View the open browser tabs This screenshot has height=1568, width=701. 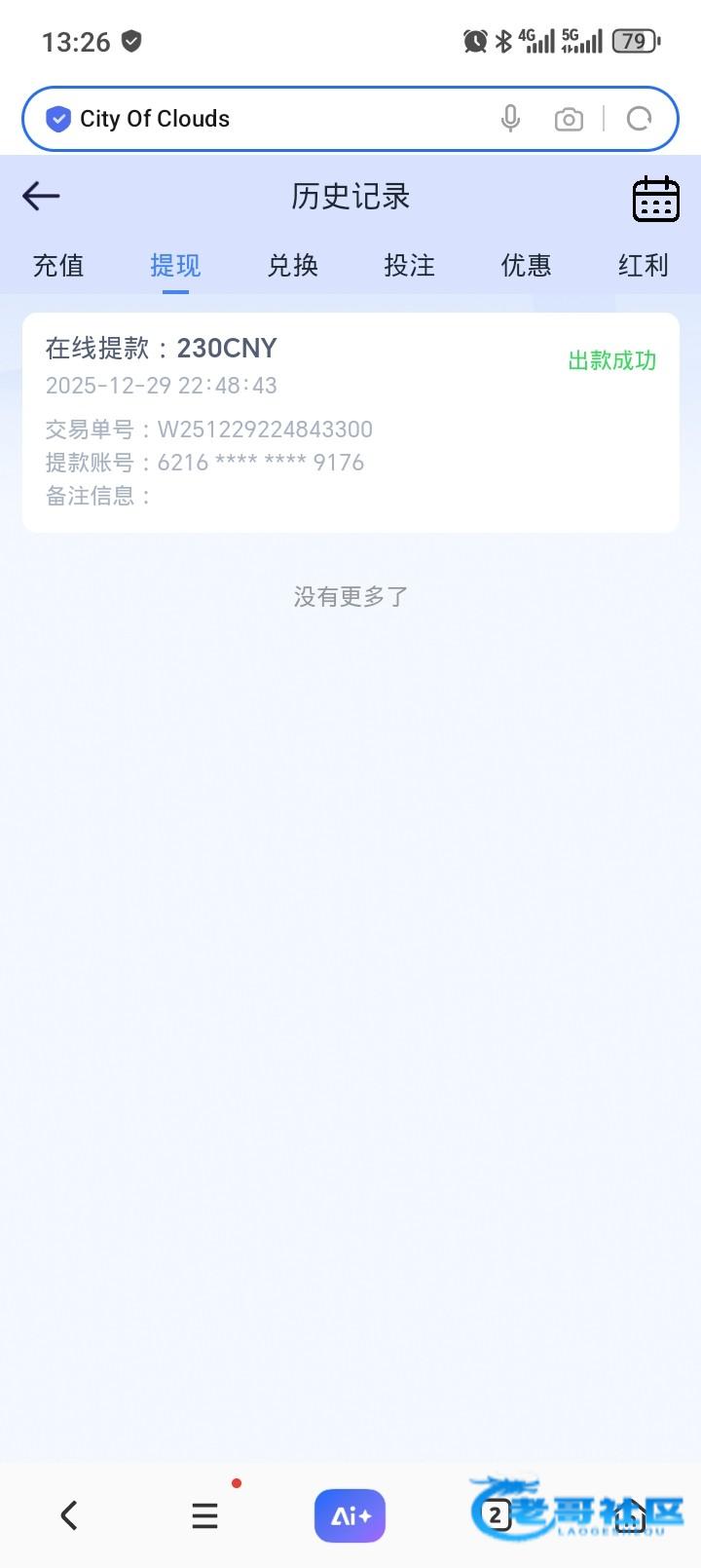(x=496, y=1515)
